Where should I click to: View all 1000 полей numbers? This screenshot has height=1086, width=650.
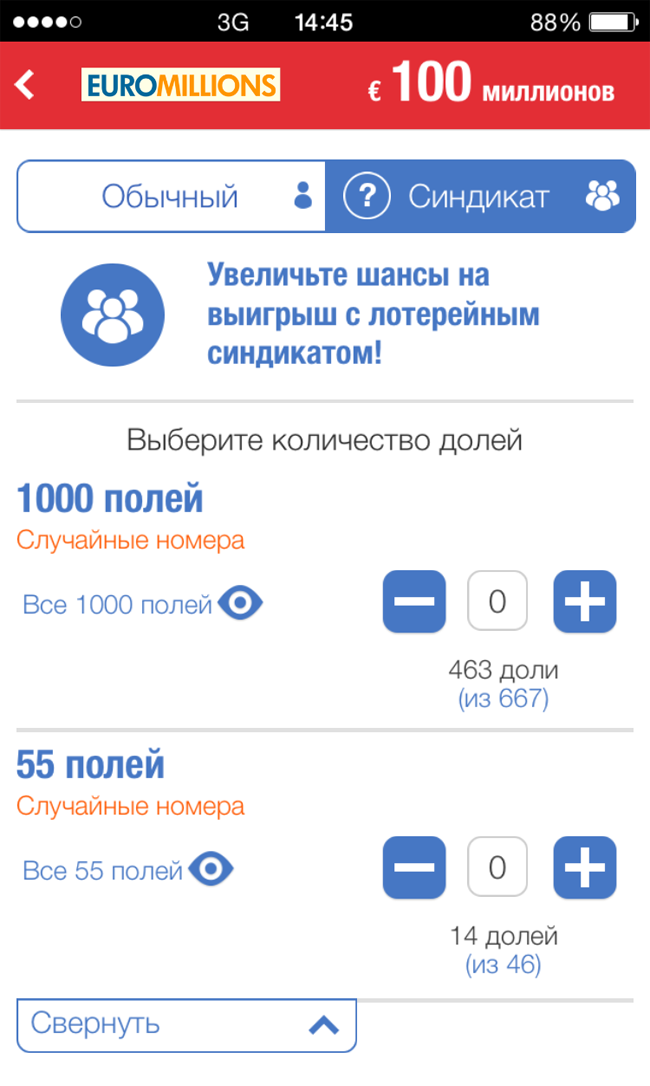(x=142, y=603)
